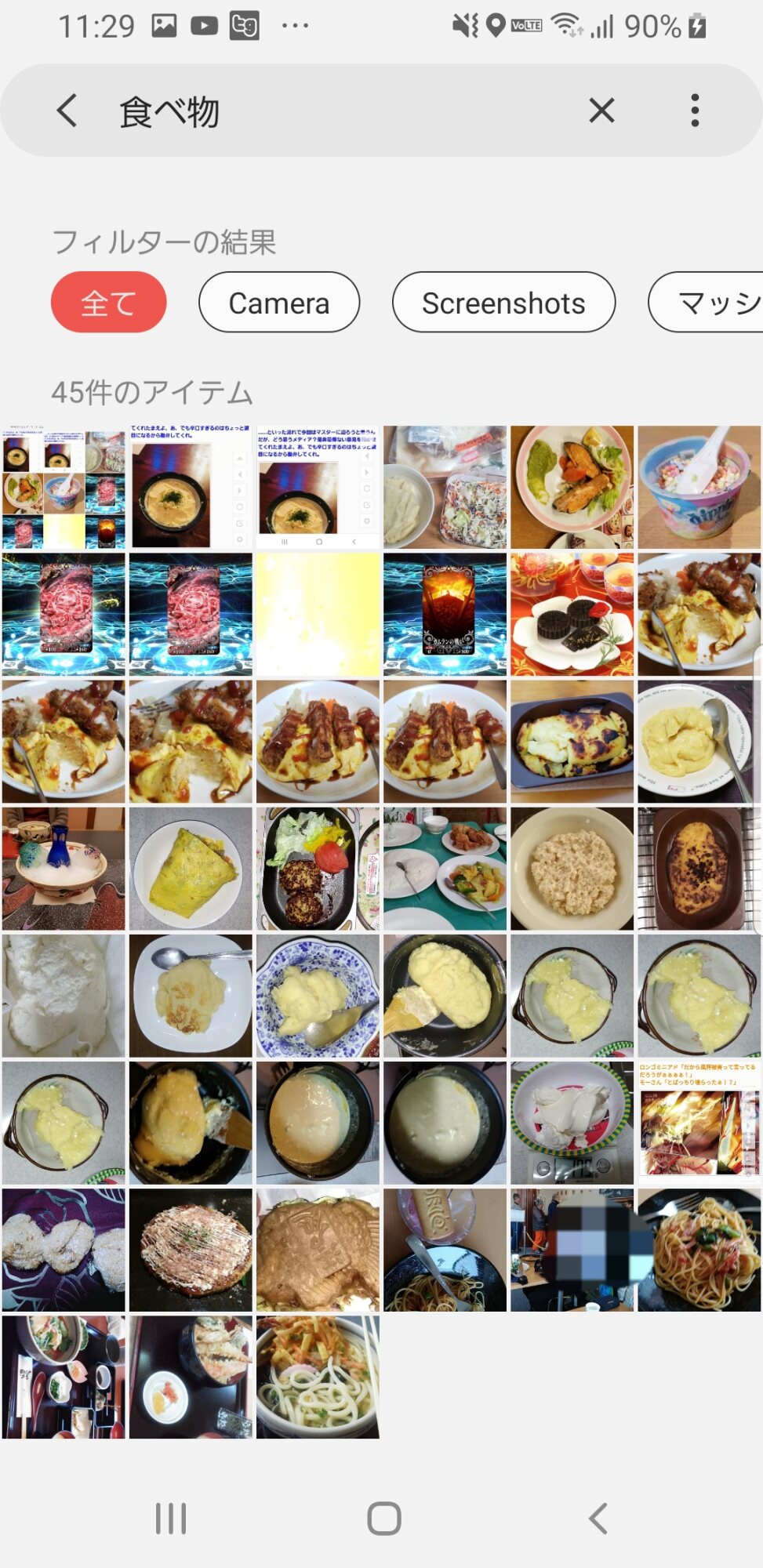This screenshot has width=763, height=1568.
Task: Open the pixelated face photo
Action: click(x=572, y=1250)
